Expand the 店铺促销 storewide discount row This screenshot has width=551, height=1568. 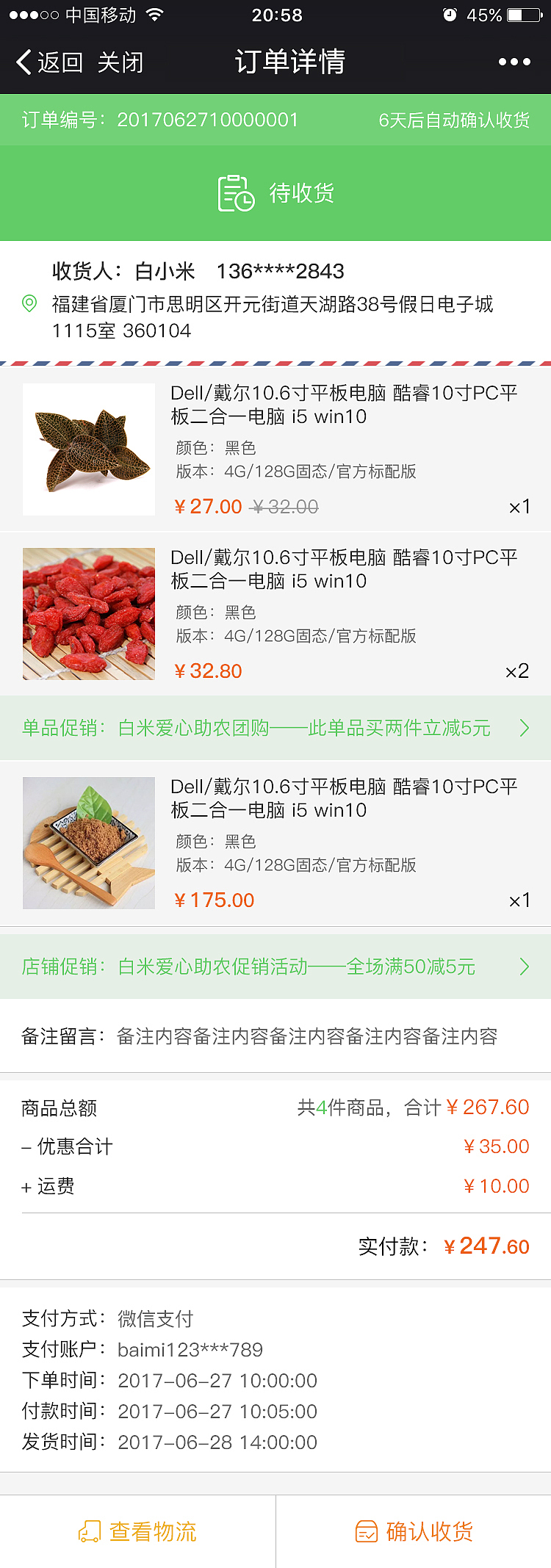click(275, 967)
